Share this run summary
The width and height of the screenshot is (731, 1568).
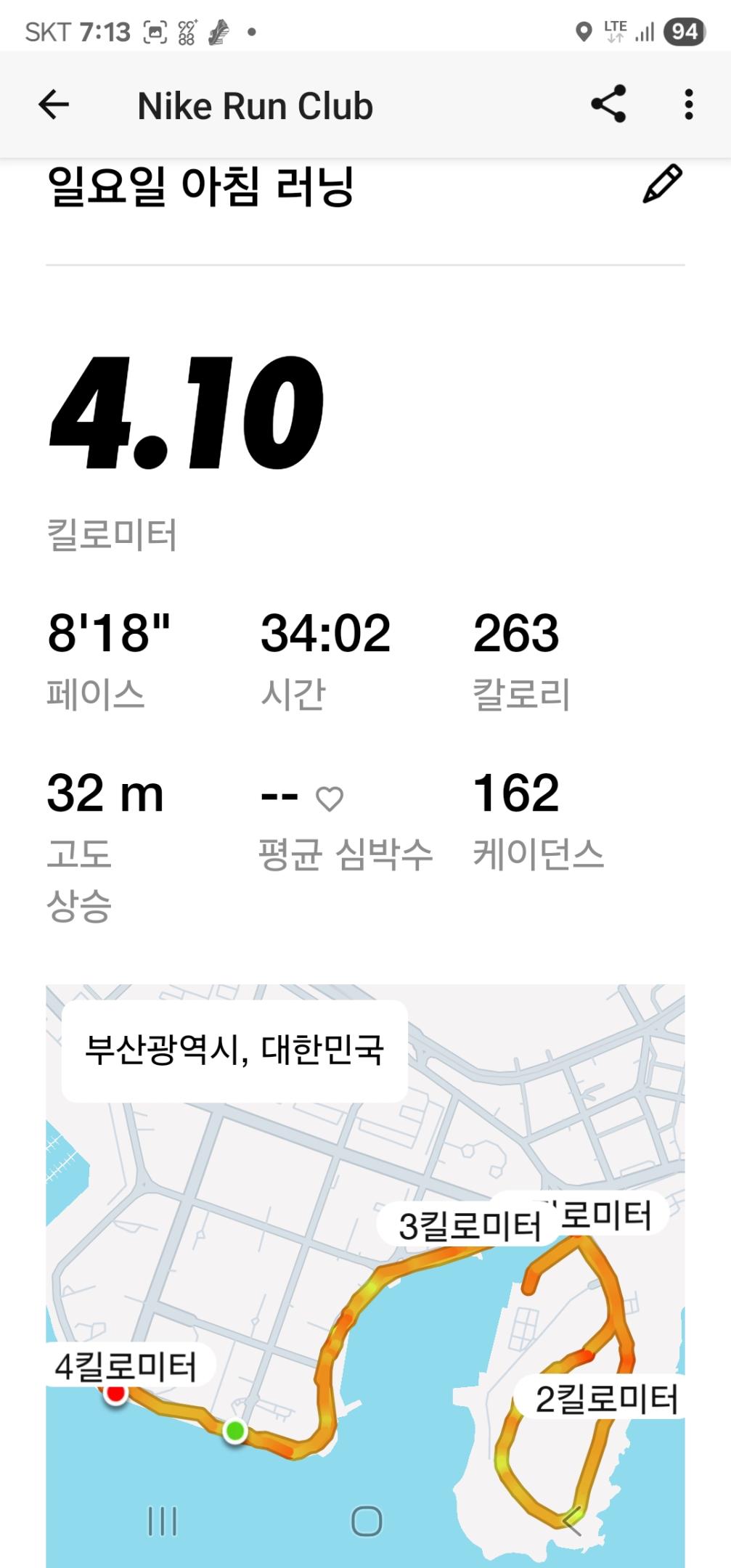coord(608,105)
